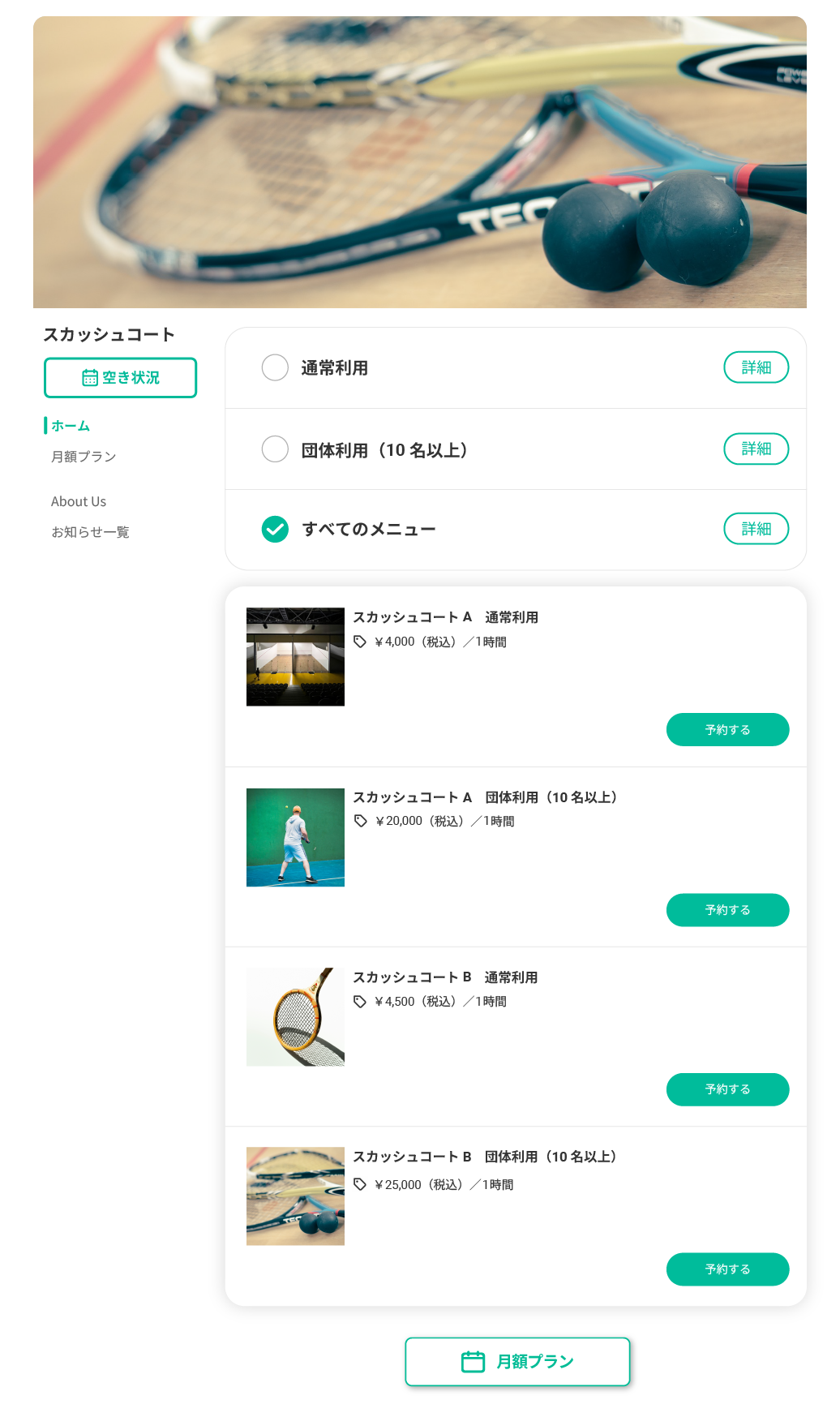The width and height of the screenshot is (840, 1417).
Task: Select 団体利用（10名以上）radio option
Action: tap(275, 449)
